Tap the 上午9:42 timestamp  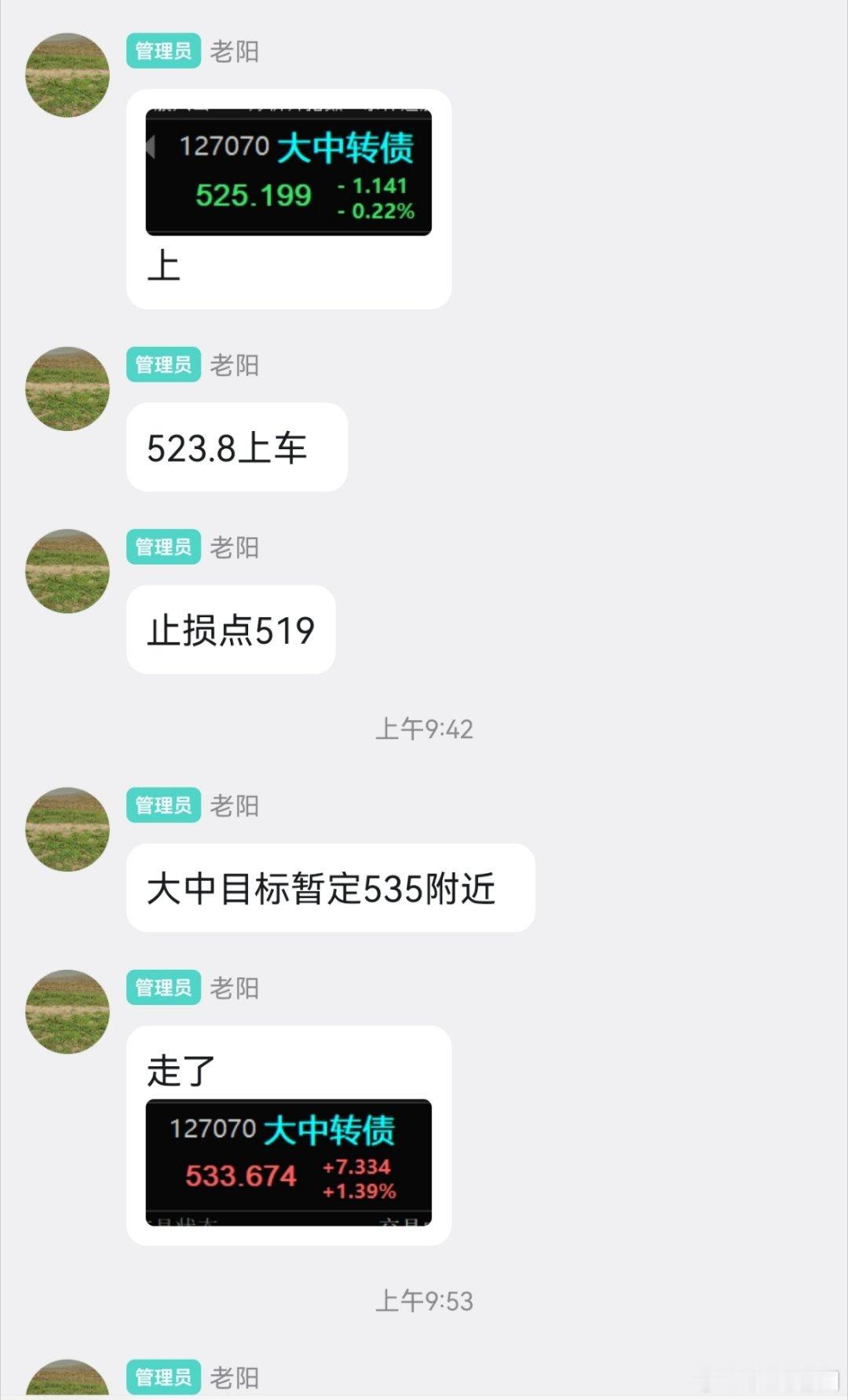[426, 728]
